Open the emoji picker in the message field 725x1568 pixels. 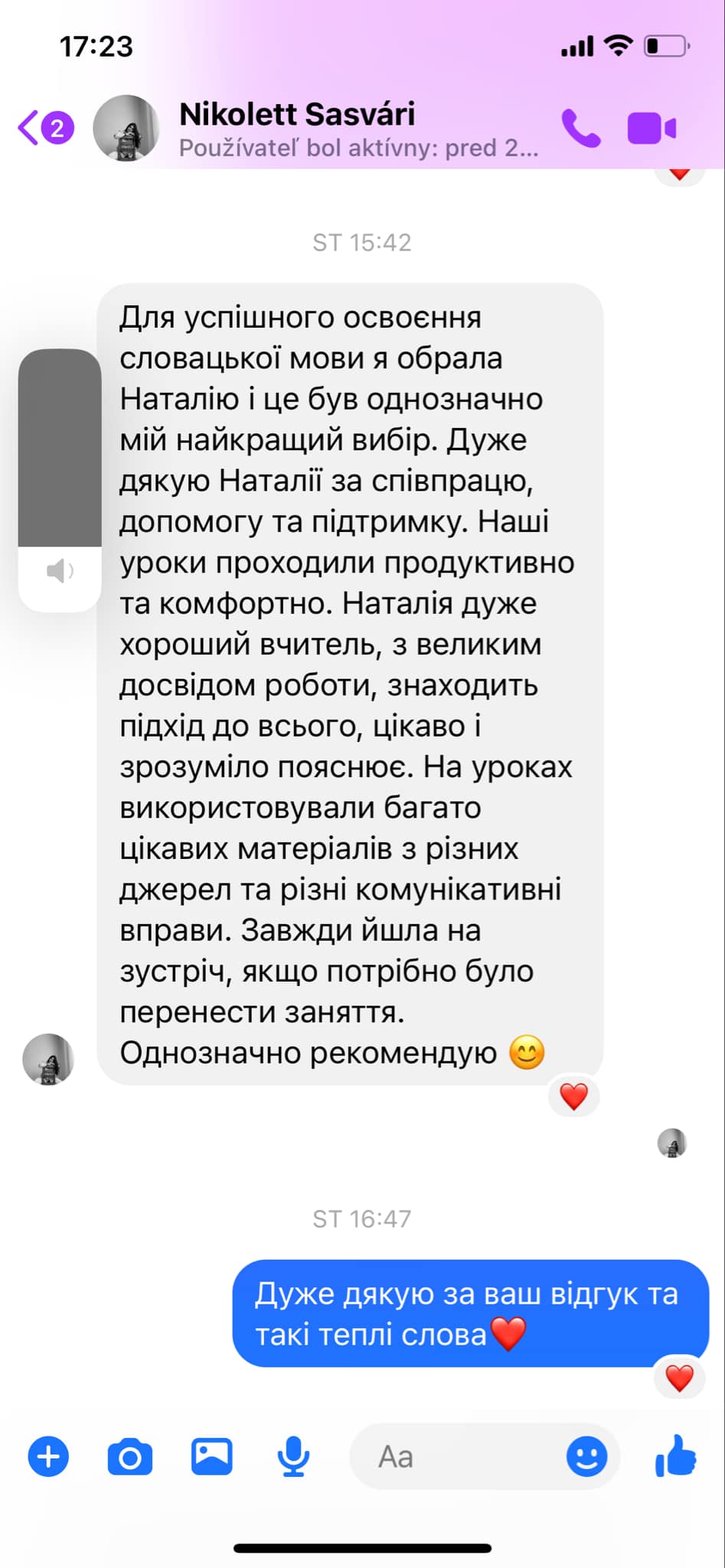[587, 1456]
